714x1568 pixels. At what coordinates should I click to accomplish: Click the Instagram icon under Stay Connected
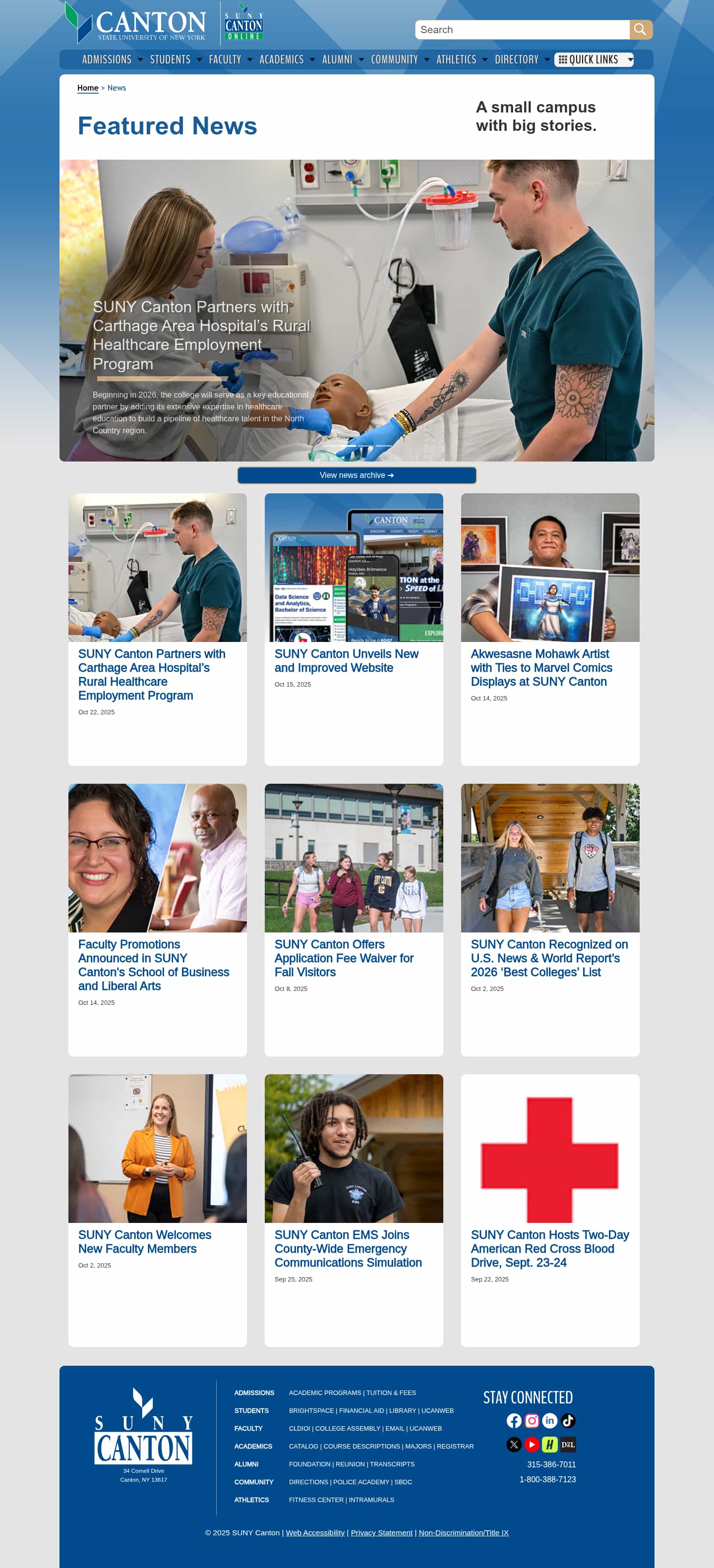[x=532, y=1421]
